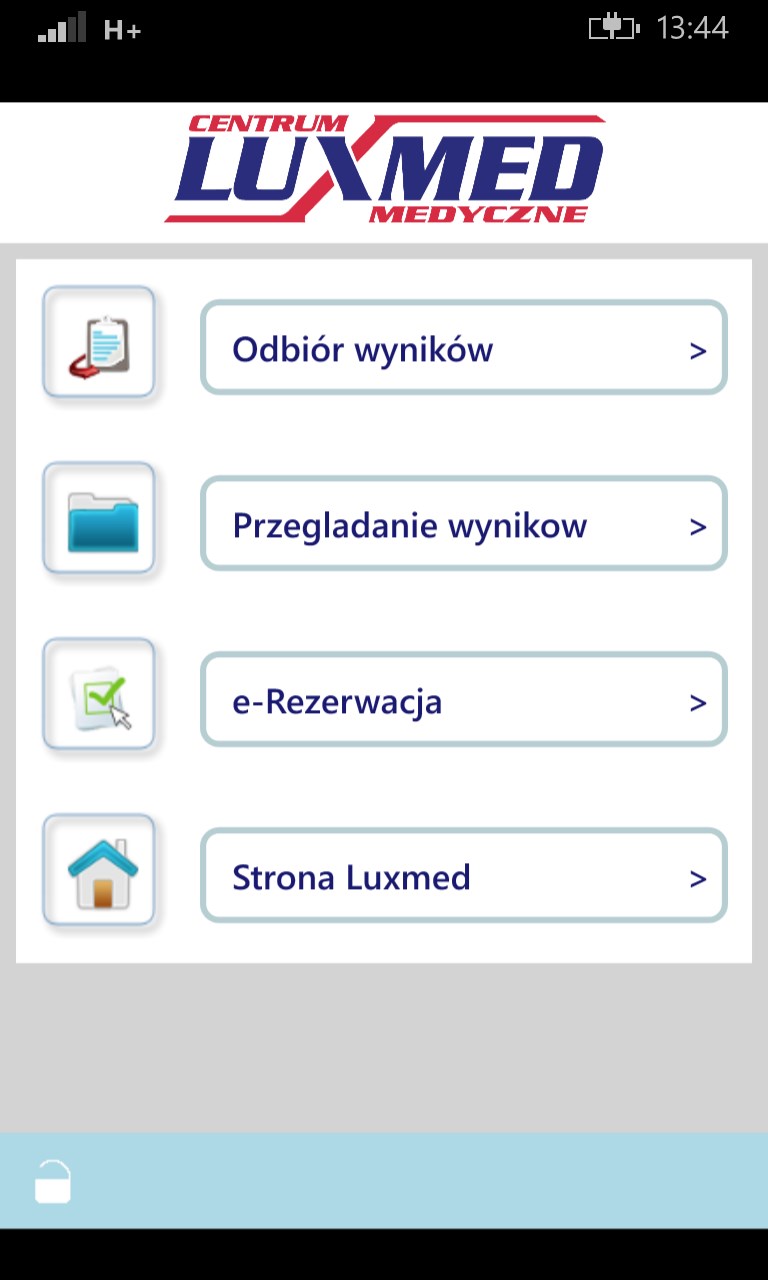This screenshot has height=1280, width=768.
Task: Open Strona Luxmed website
Action: click(x=463, y=876)
